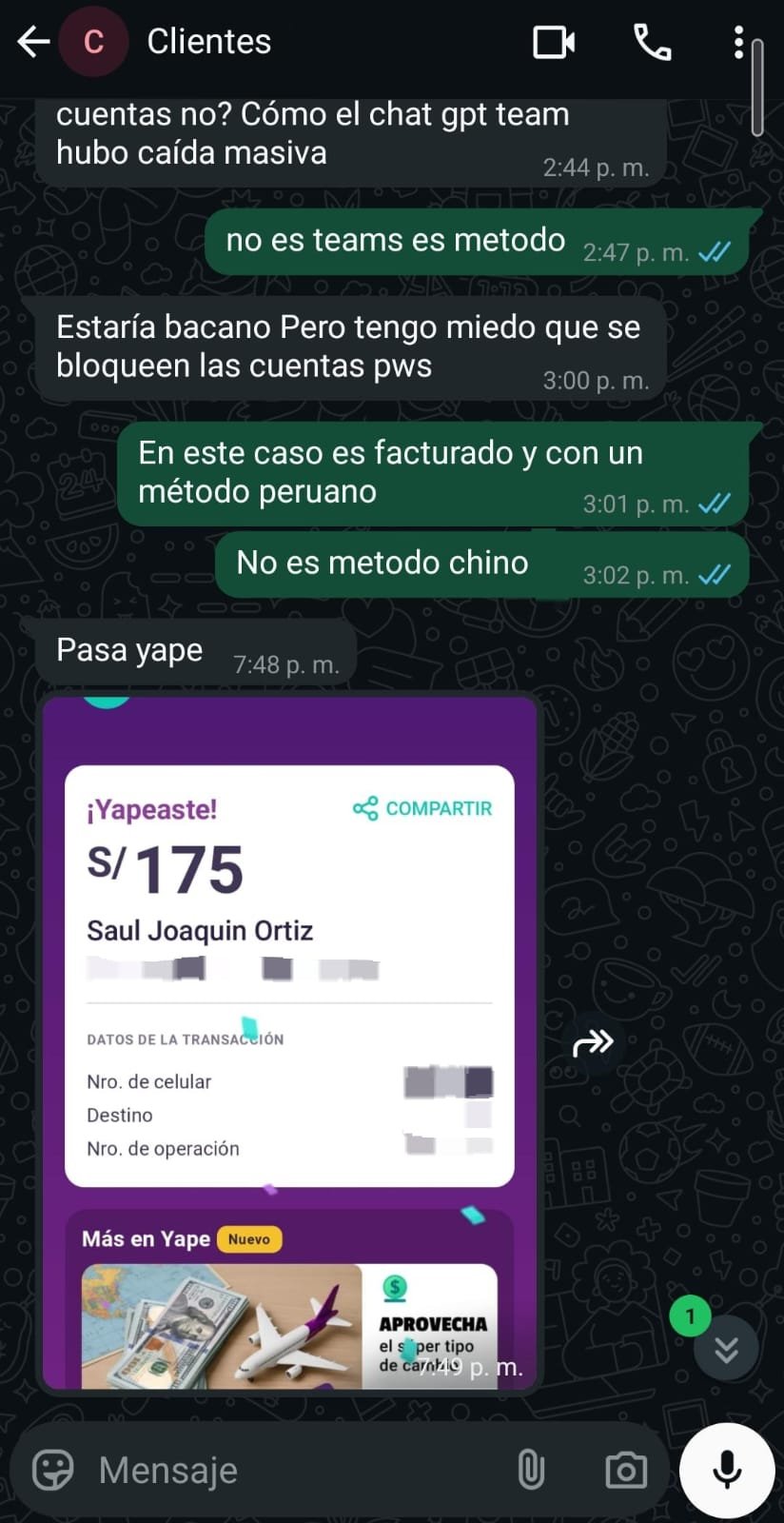Attach a file with the paperclip

(x=531, y=1470)
